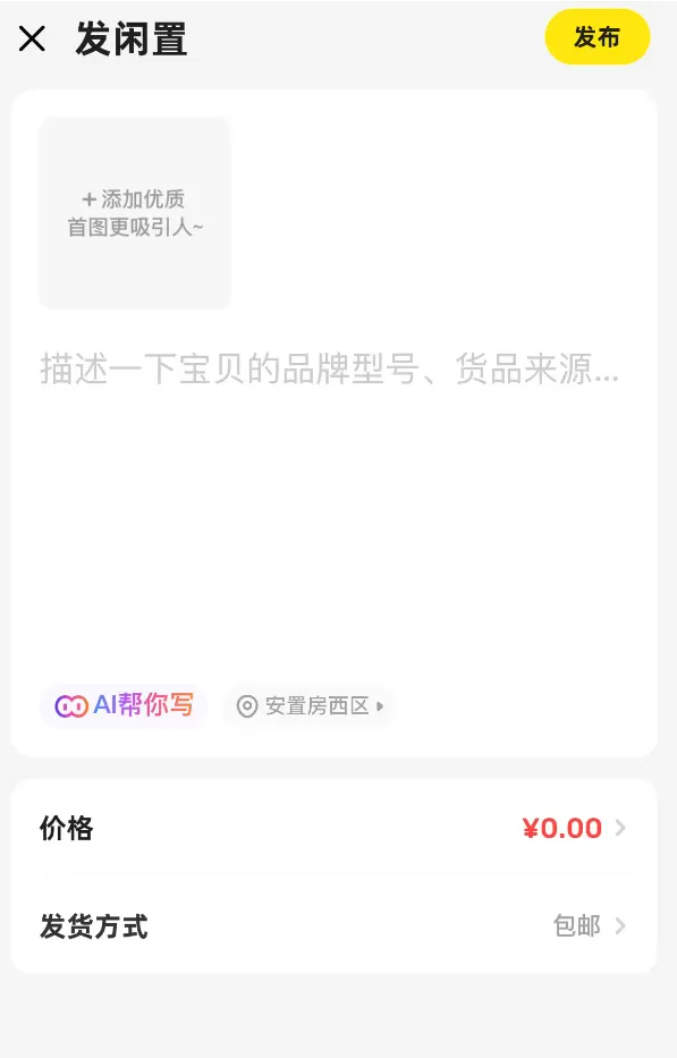Open AI帮你写 writing assistant
Image resolution: width=677 pixels, height=1058 pixels.
(124, 706)
